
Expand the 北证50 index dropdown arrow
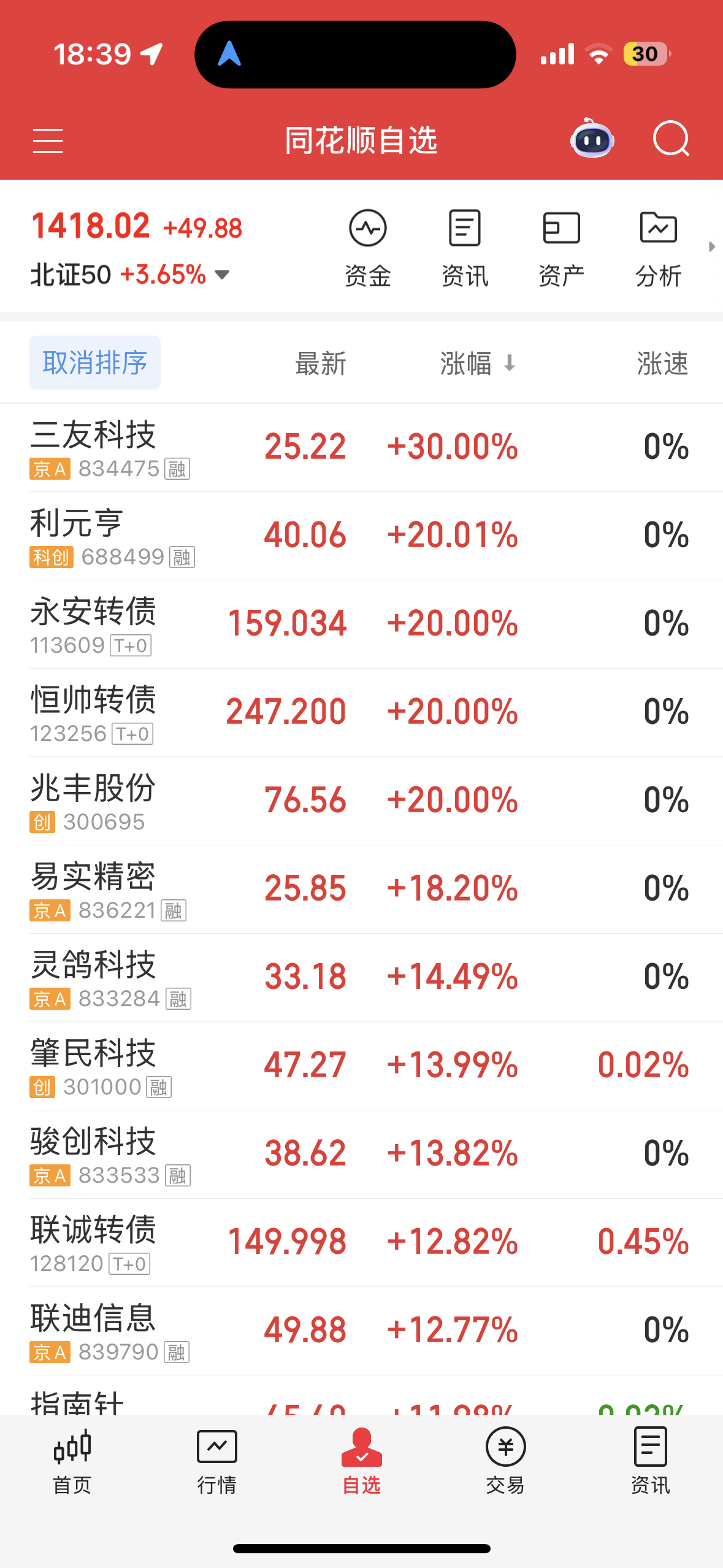pyautogui.click(x=222, y=275)
